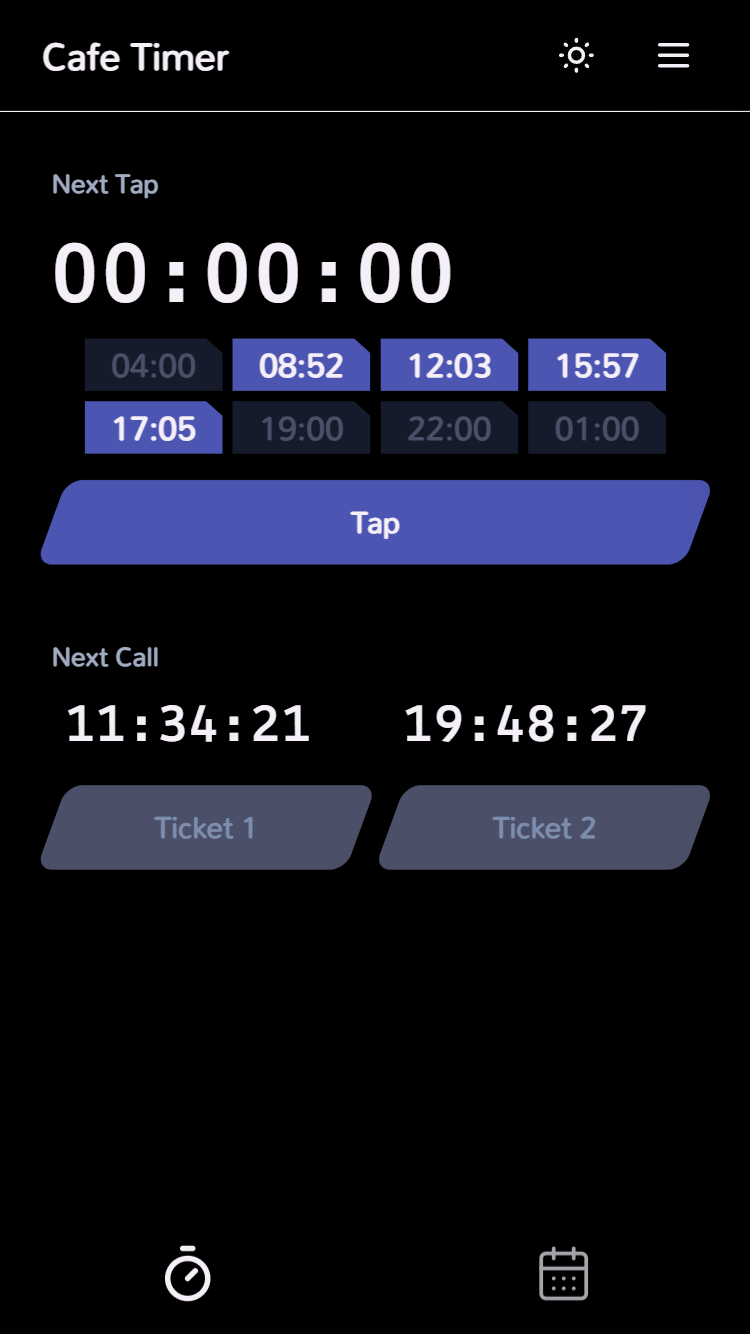Select Ticket 1
The image size is (750, 1334).
click(x=204, y=827)
